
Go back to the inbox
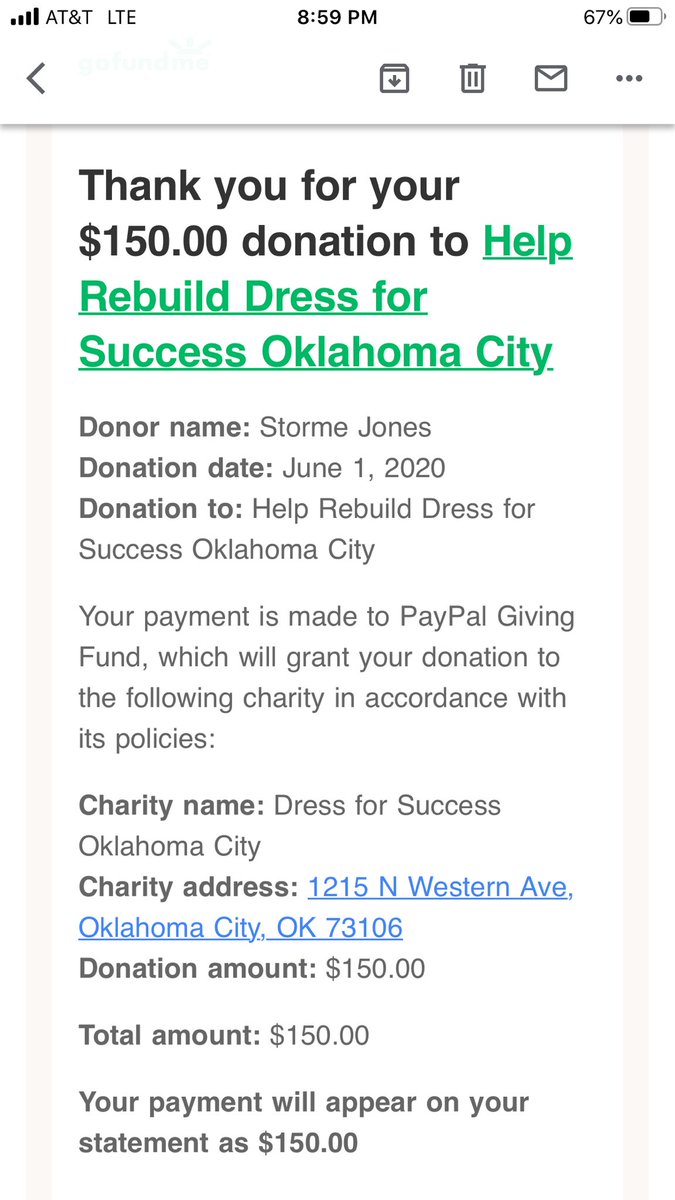36,78
